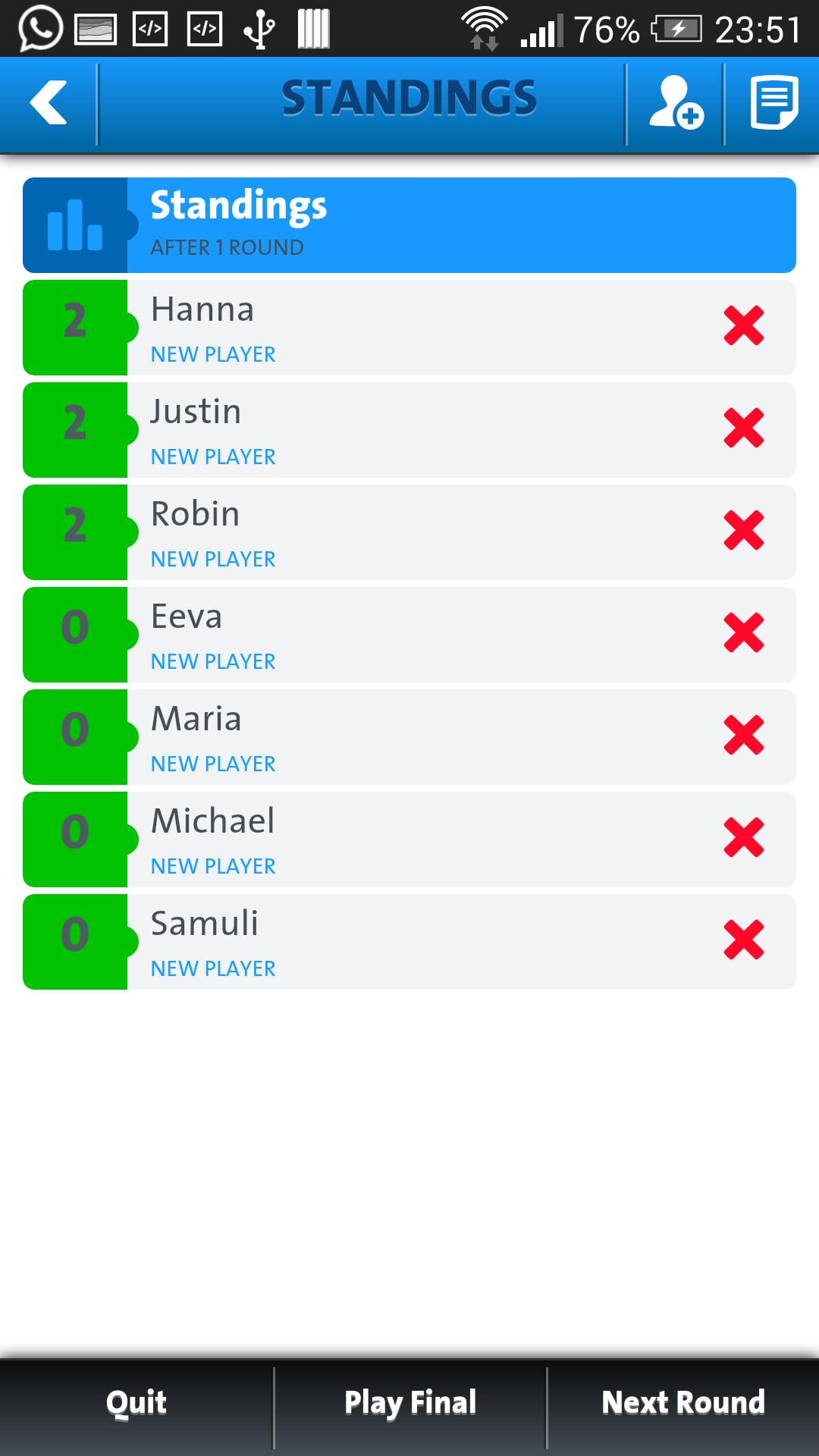
Task: Delete Samuli with the red X
Action: (x=743, y=940)
